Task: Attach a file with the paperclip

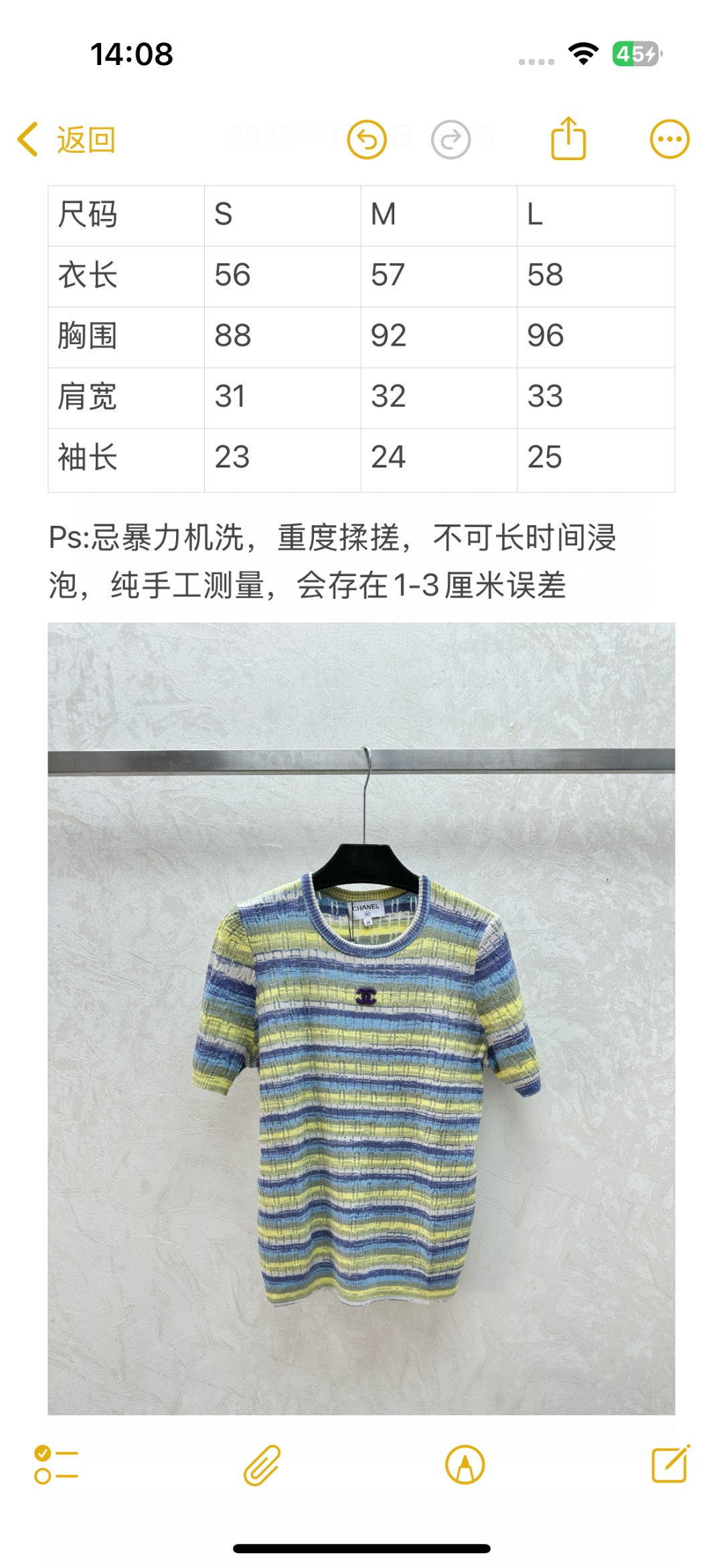Action: (x=262, y=1465)
